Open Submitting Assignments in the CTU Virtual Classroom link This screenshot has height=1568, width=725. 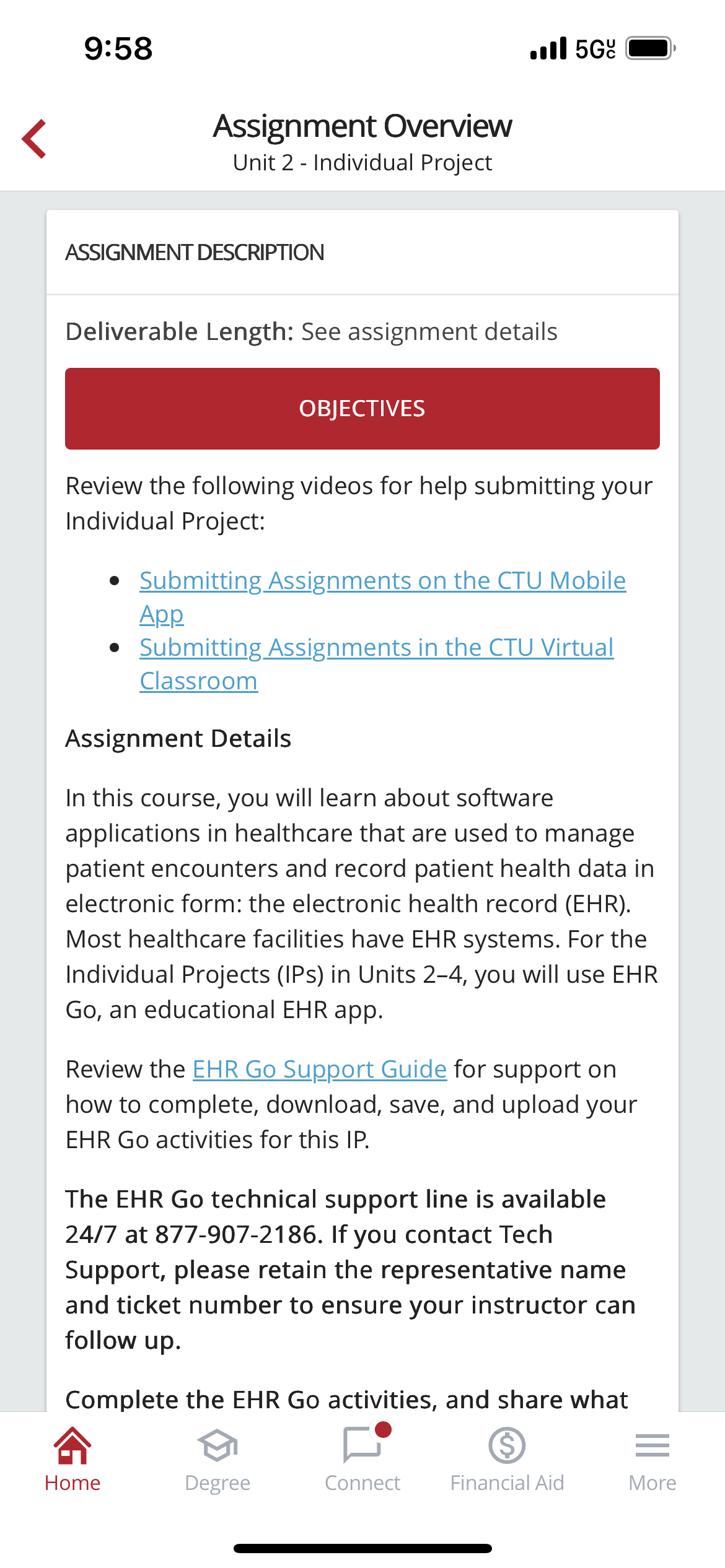click(376, 664)
